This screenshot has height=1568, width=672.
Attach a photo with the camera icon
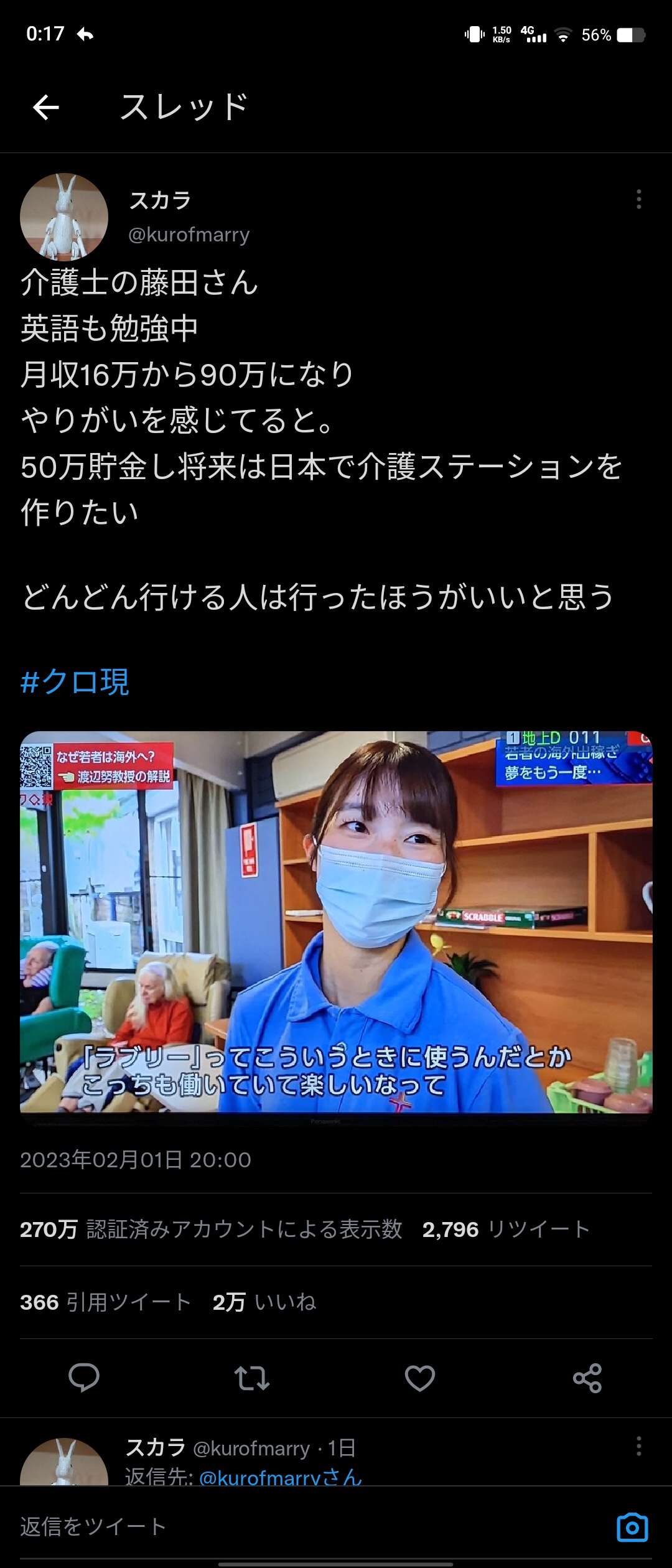pyautogui.click(x=632, y=1527)
